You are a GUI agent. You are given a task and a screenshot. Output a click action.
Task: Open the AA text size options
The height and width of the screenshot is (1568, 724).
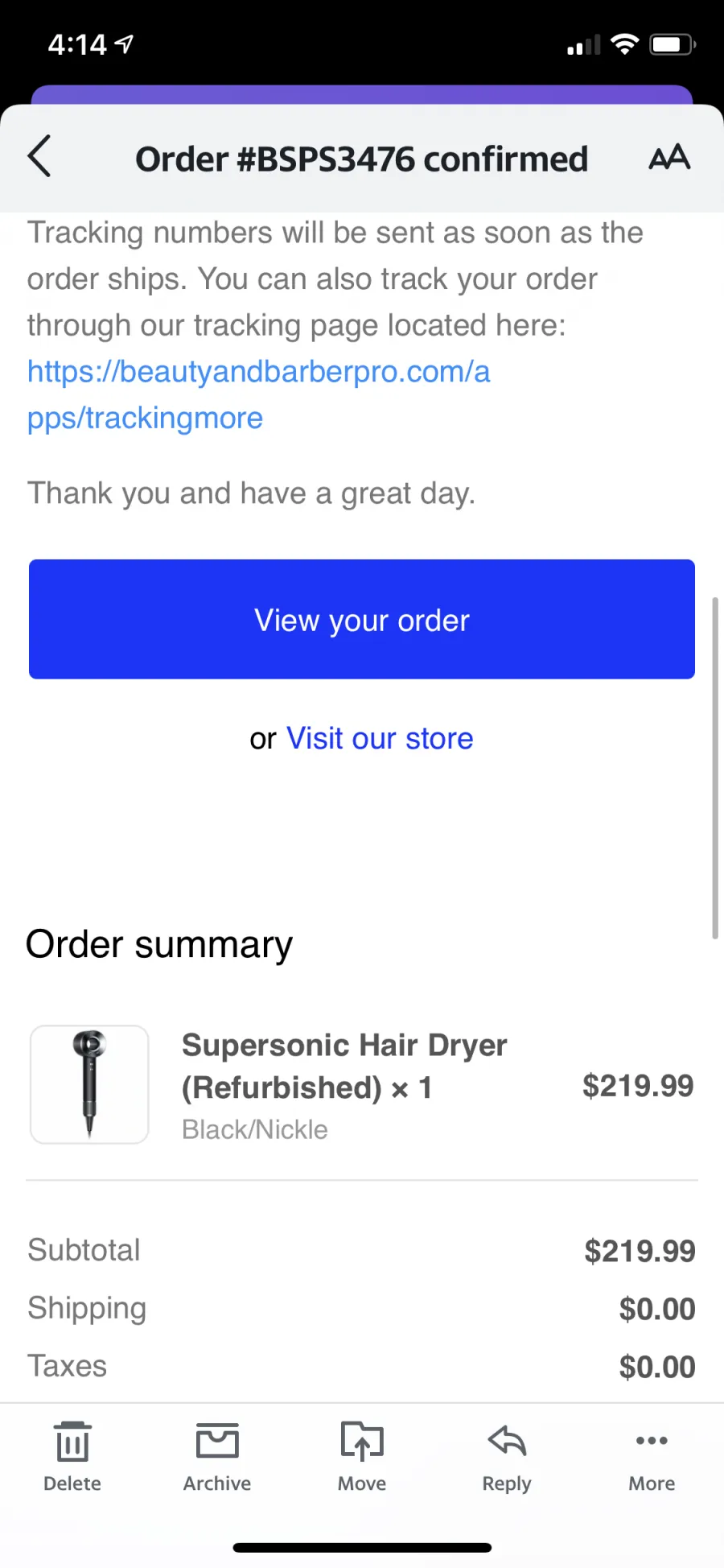coord(669,157)
